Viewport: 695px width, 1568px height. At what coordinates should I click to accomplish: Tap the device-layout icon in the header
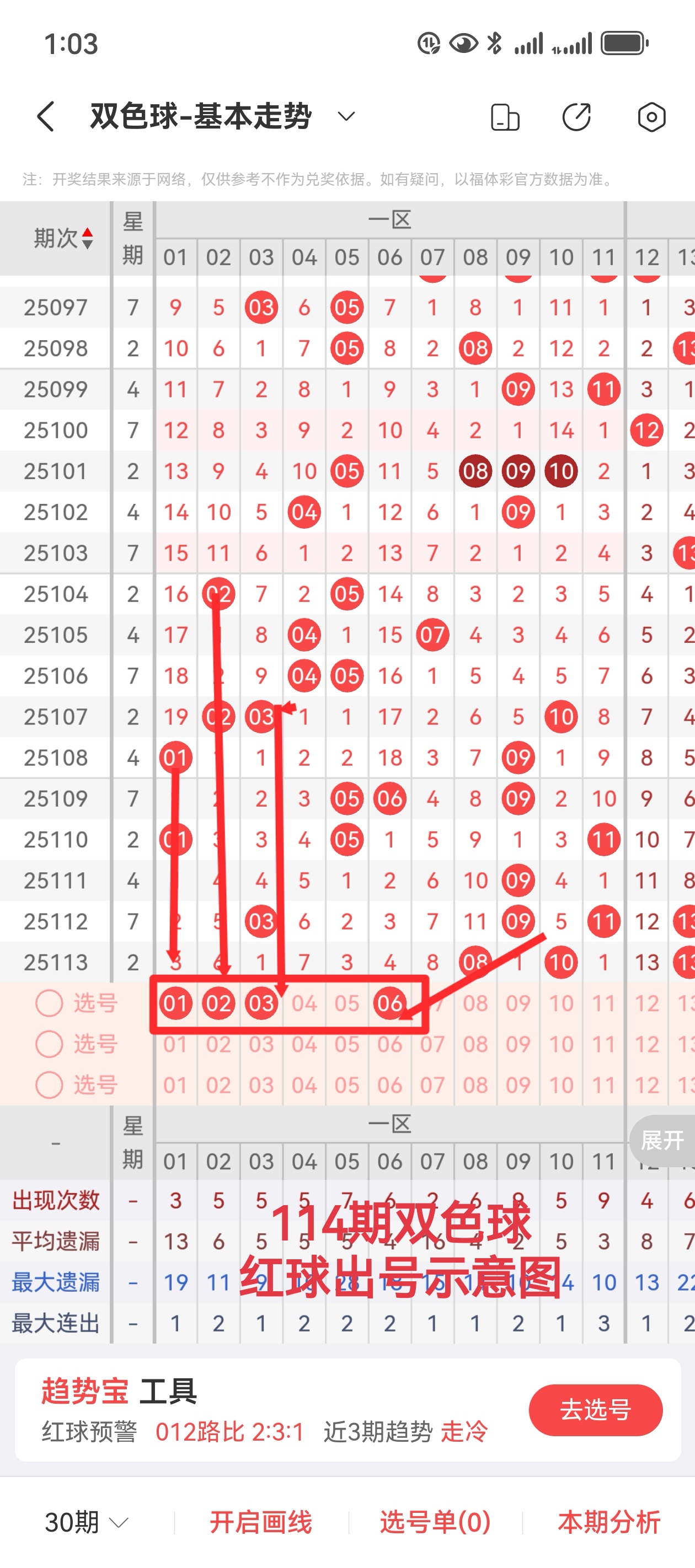[505, 117]
